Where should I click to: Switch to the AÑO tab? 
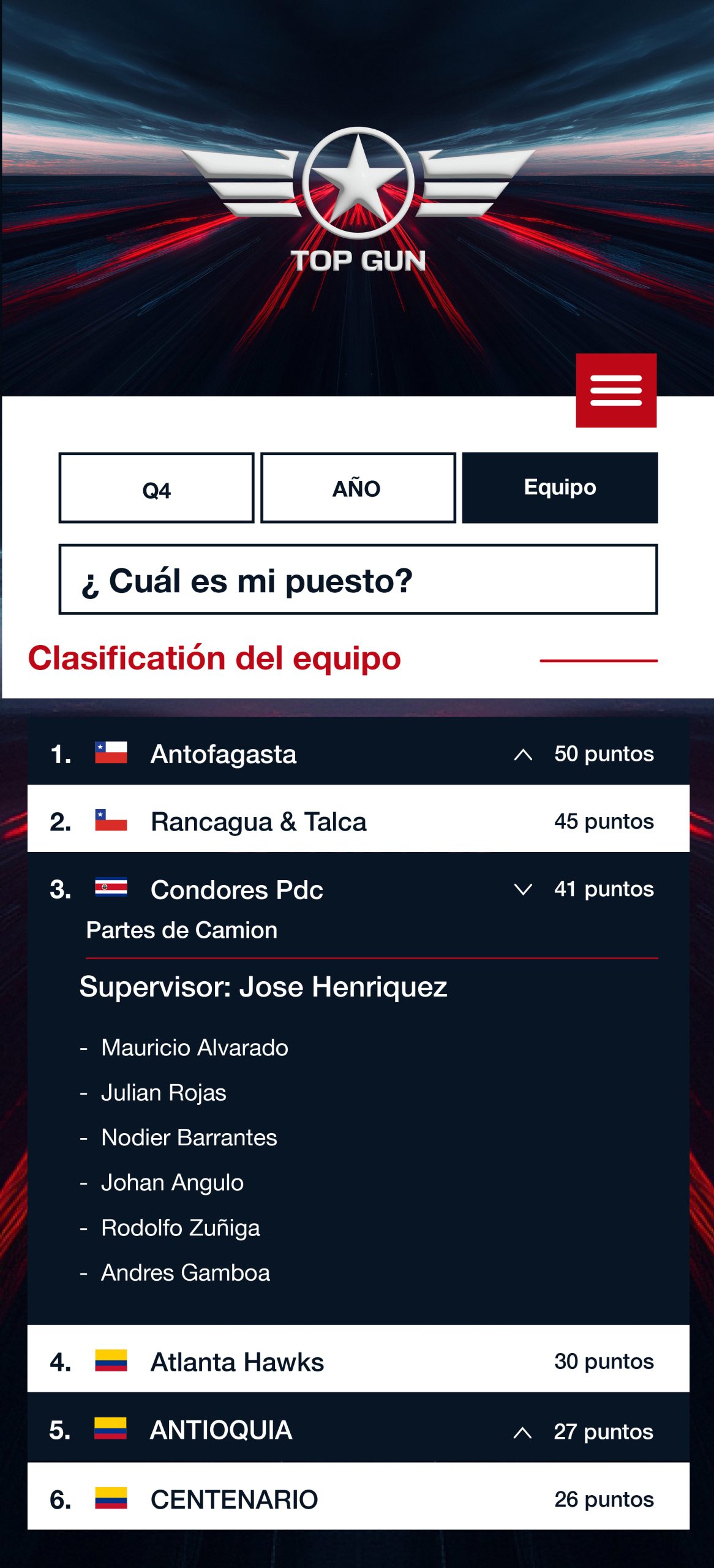point(358,488)
